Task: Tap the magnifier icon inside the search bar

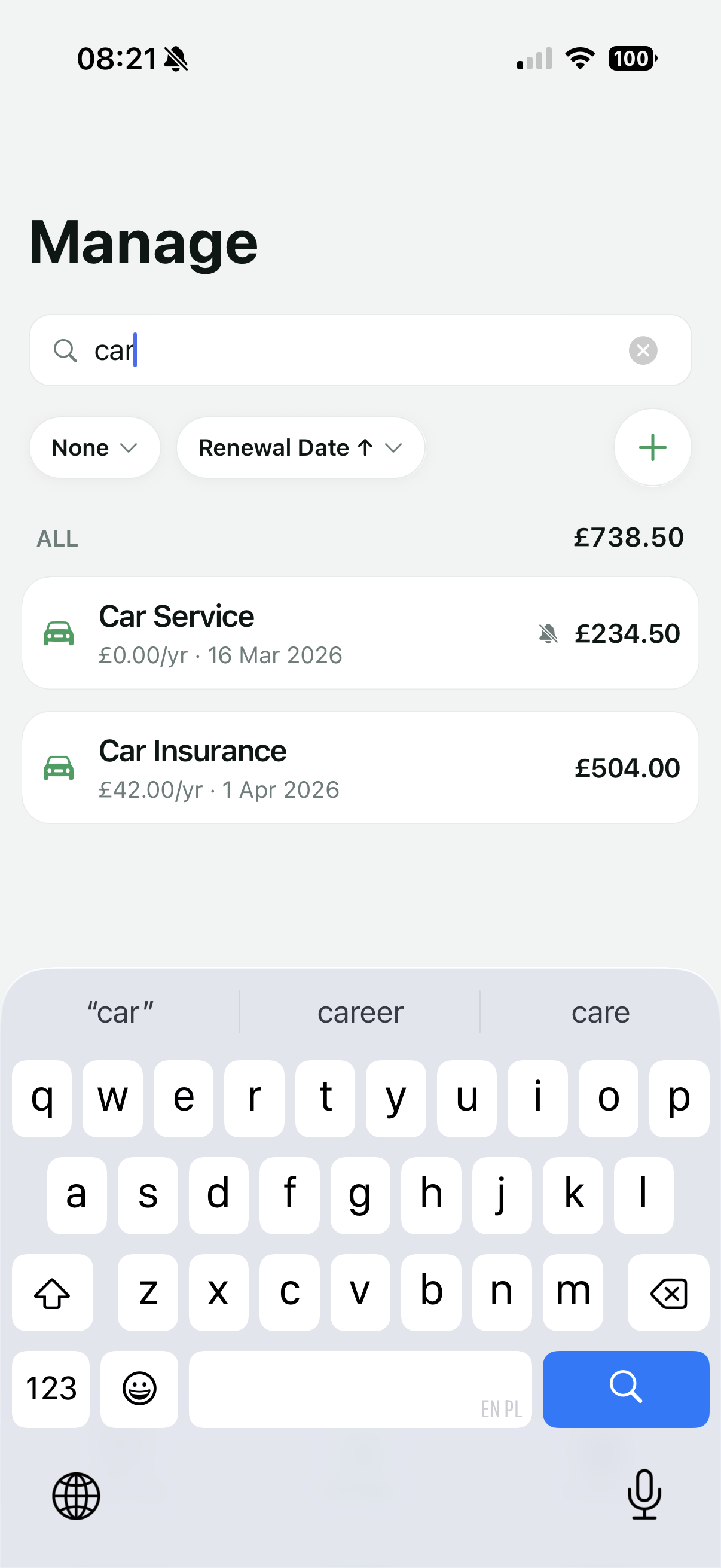Action: click(66, 351)
